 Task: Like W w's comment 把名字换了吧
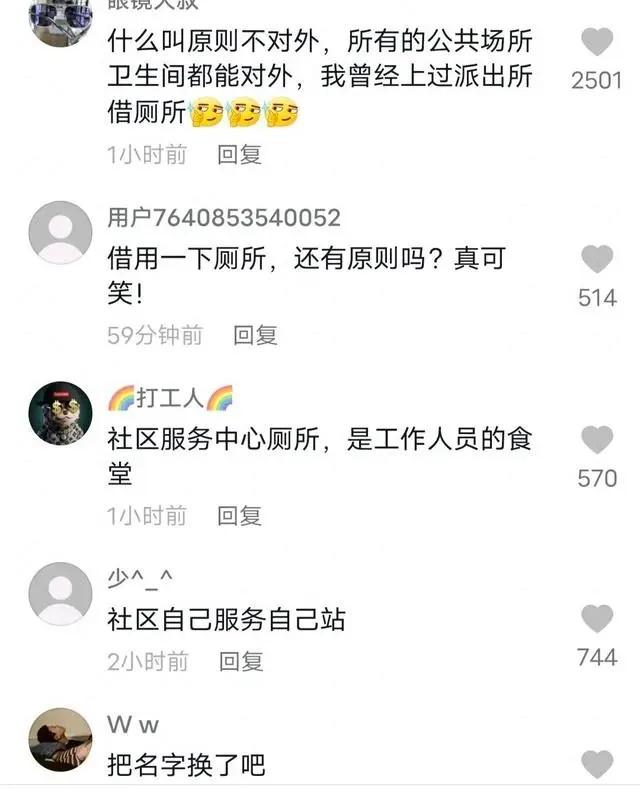pyautogui.click(x=597, y=764)
